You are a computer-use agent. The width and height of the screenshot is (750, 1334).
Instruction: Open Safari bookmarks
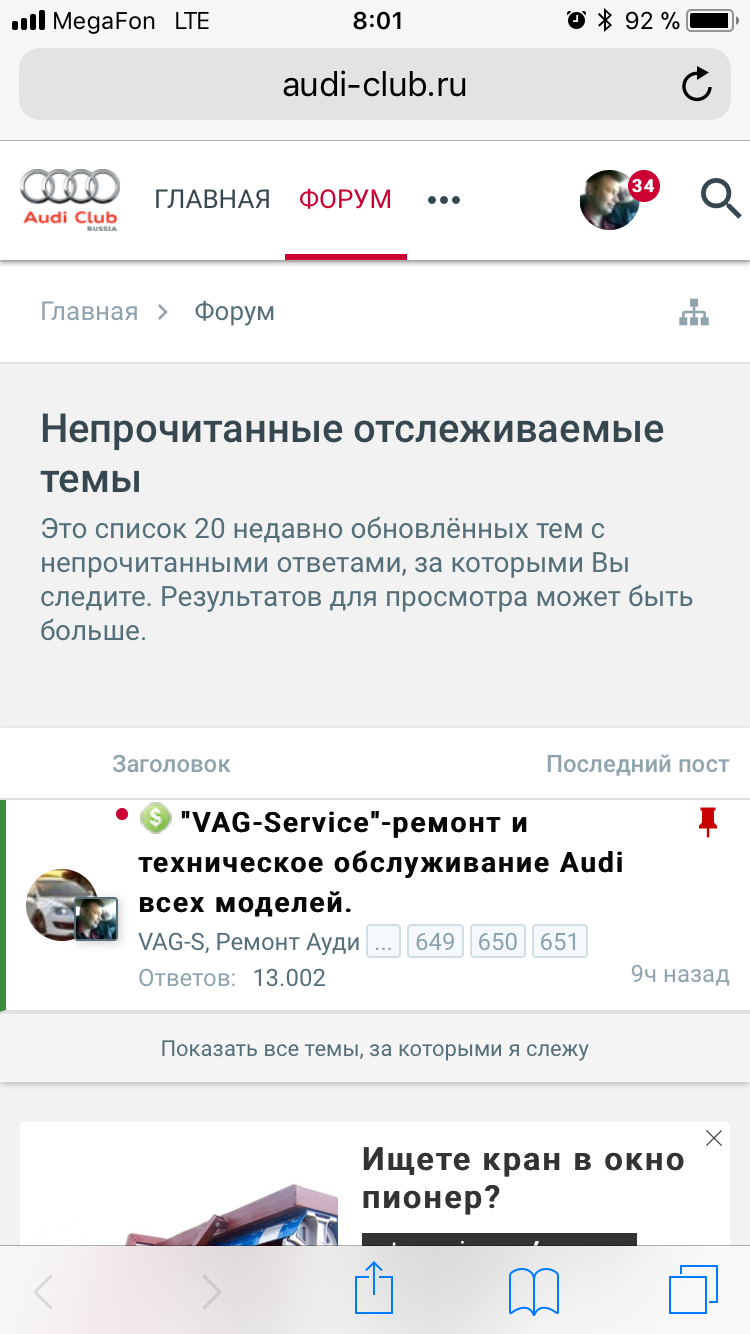tap(533, 1290)
